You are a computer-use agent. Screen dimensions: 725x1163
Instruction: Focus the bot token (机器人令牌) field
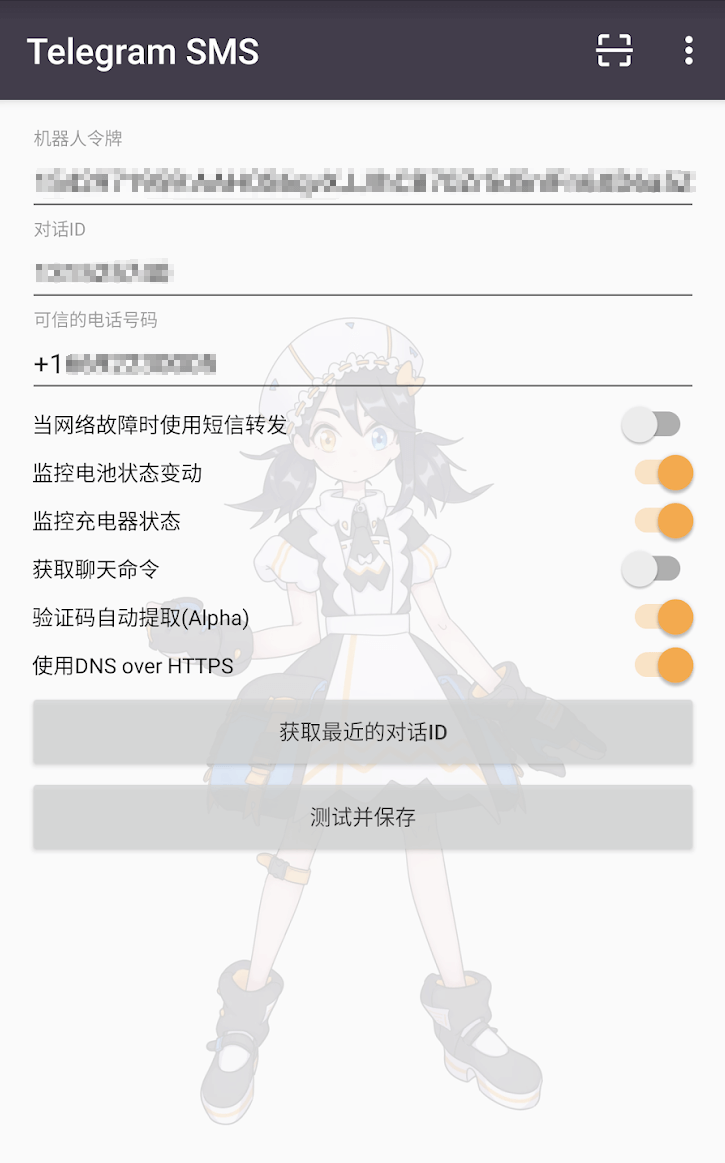point(362,182)
